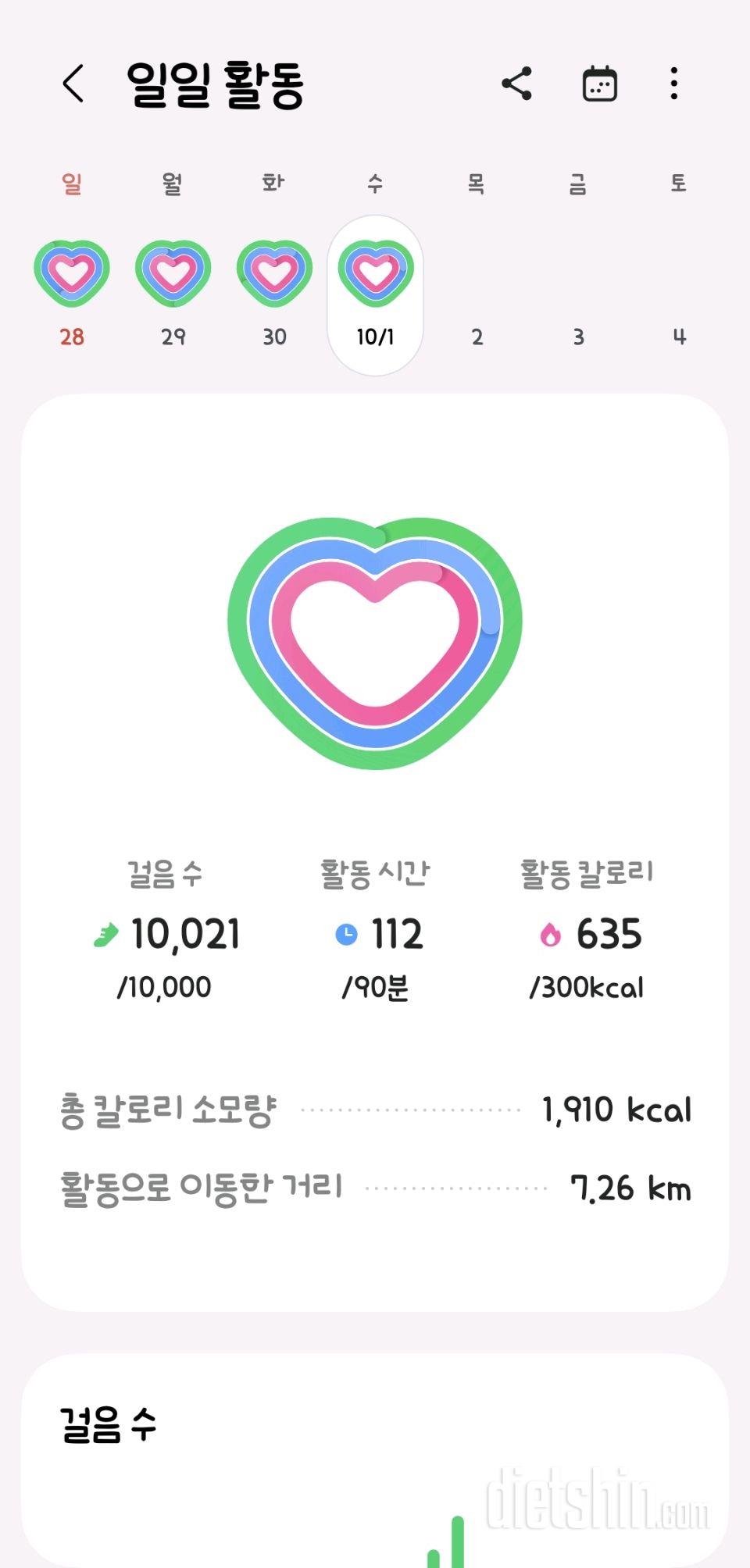Open the calendar date picker
The width and height of the screenshot is (750, 1568).
(599, 84)
